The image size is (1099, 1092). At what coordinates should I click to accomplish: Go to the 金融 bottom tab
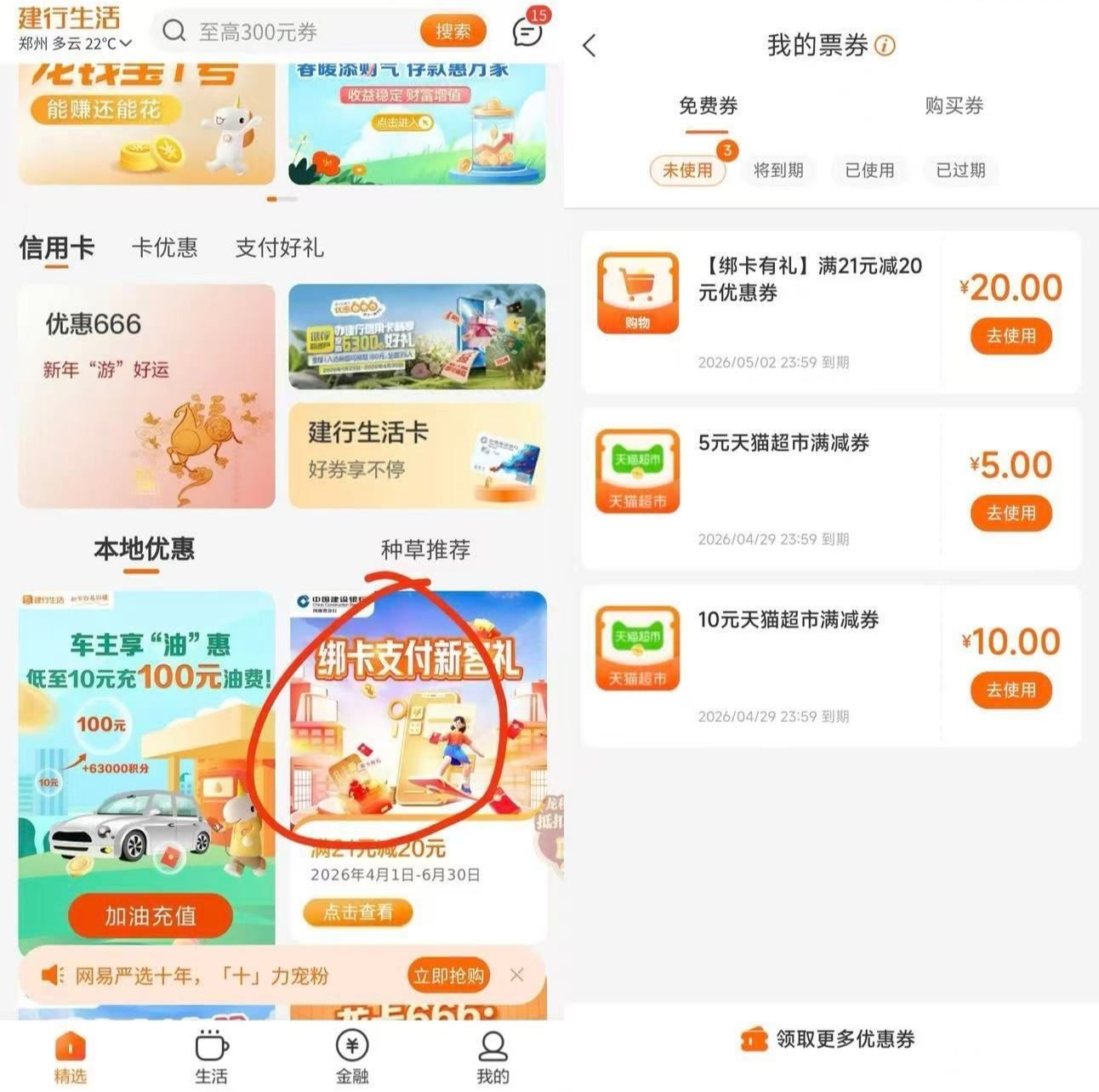click(352, 1057)
